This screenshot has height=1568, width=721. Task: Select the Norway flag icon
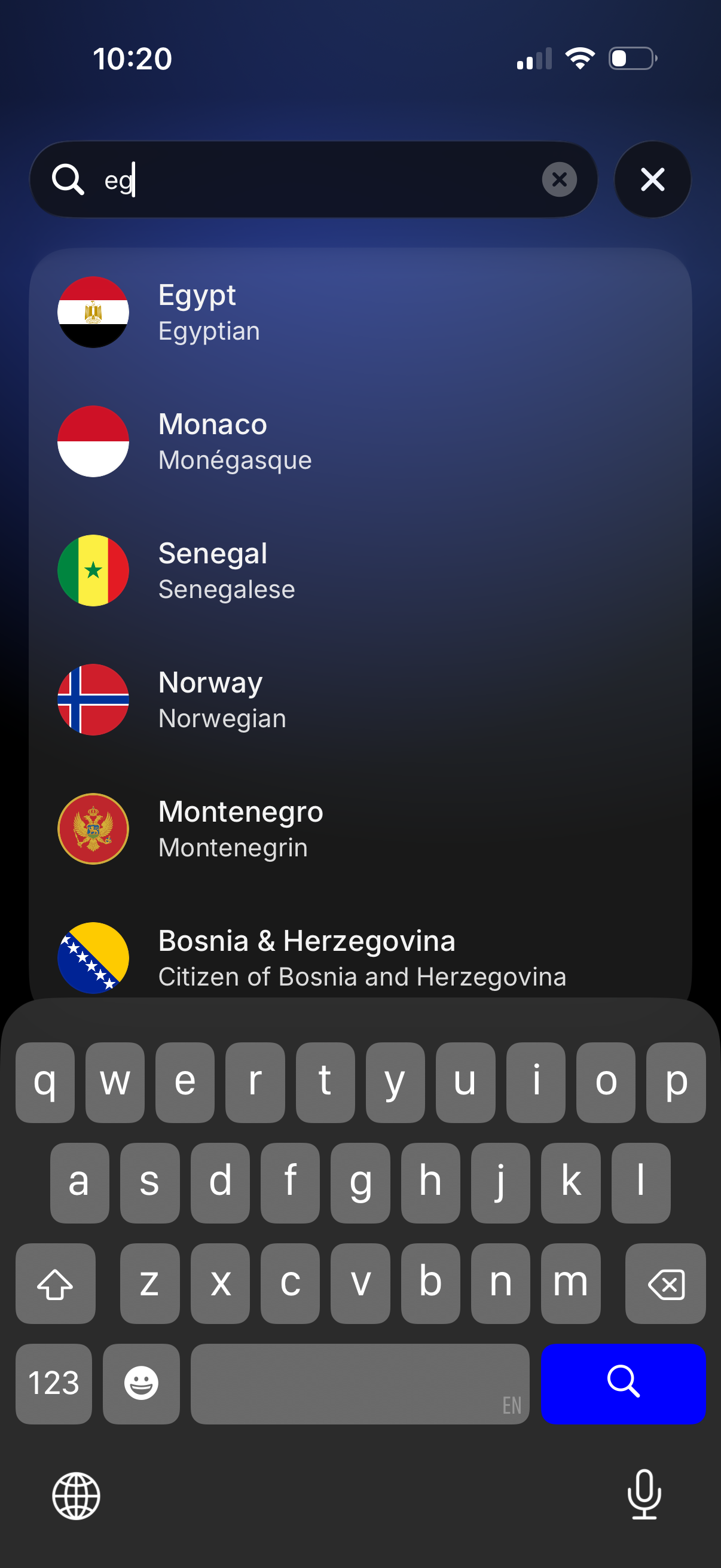(x=93, y=698)
